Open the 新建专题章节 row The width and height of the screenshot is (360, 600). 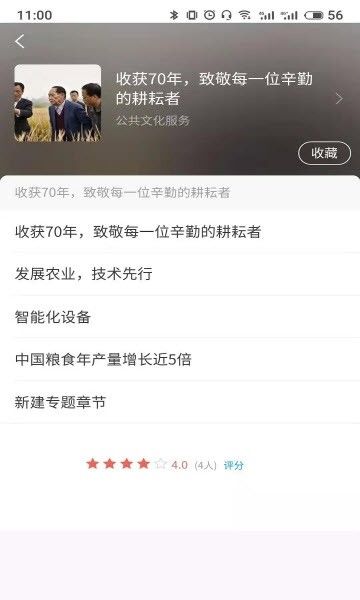click(x=180, y=402)
